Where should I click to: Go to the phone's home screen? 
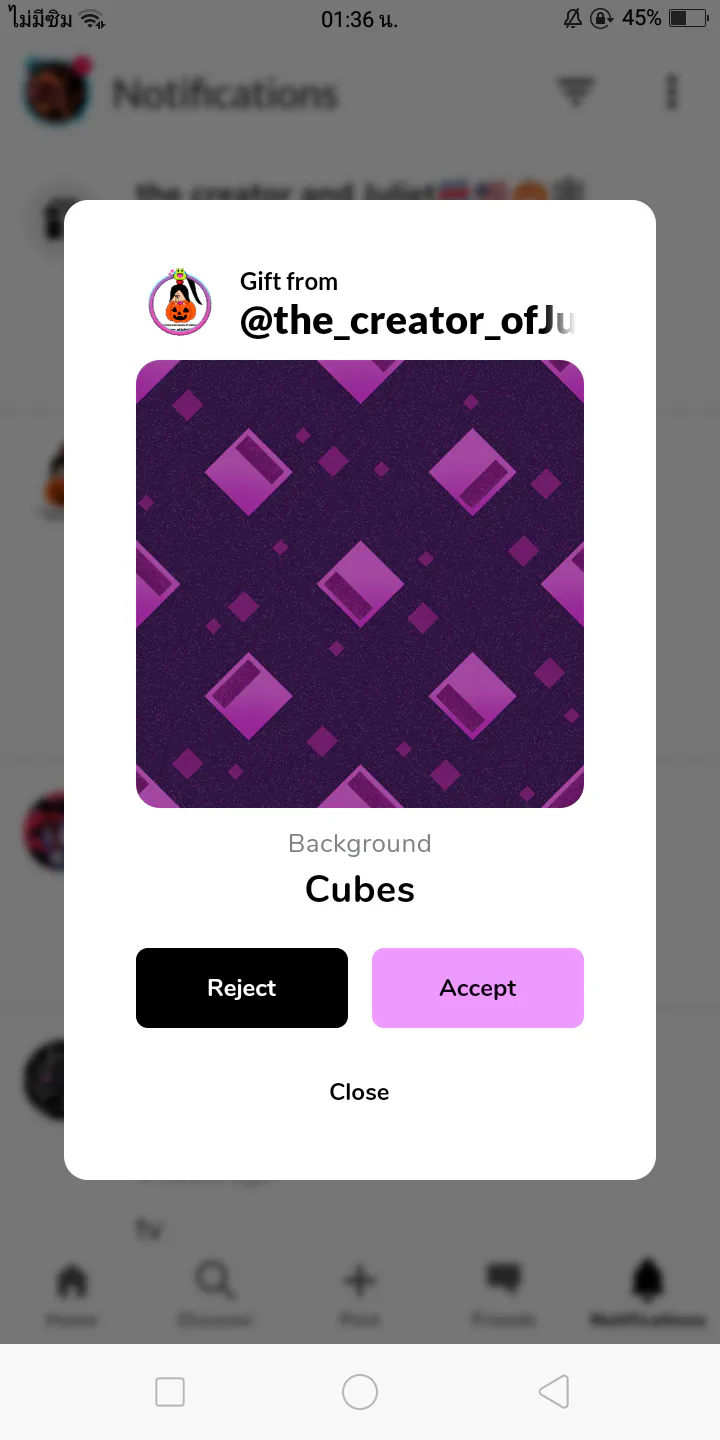coord(360,1391)
